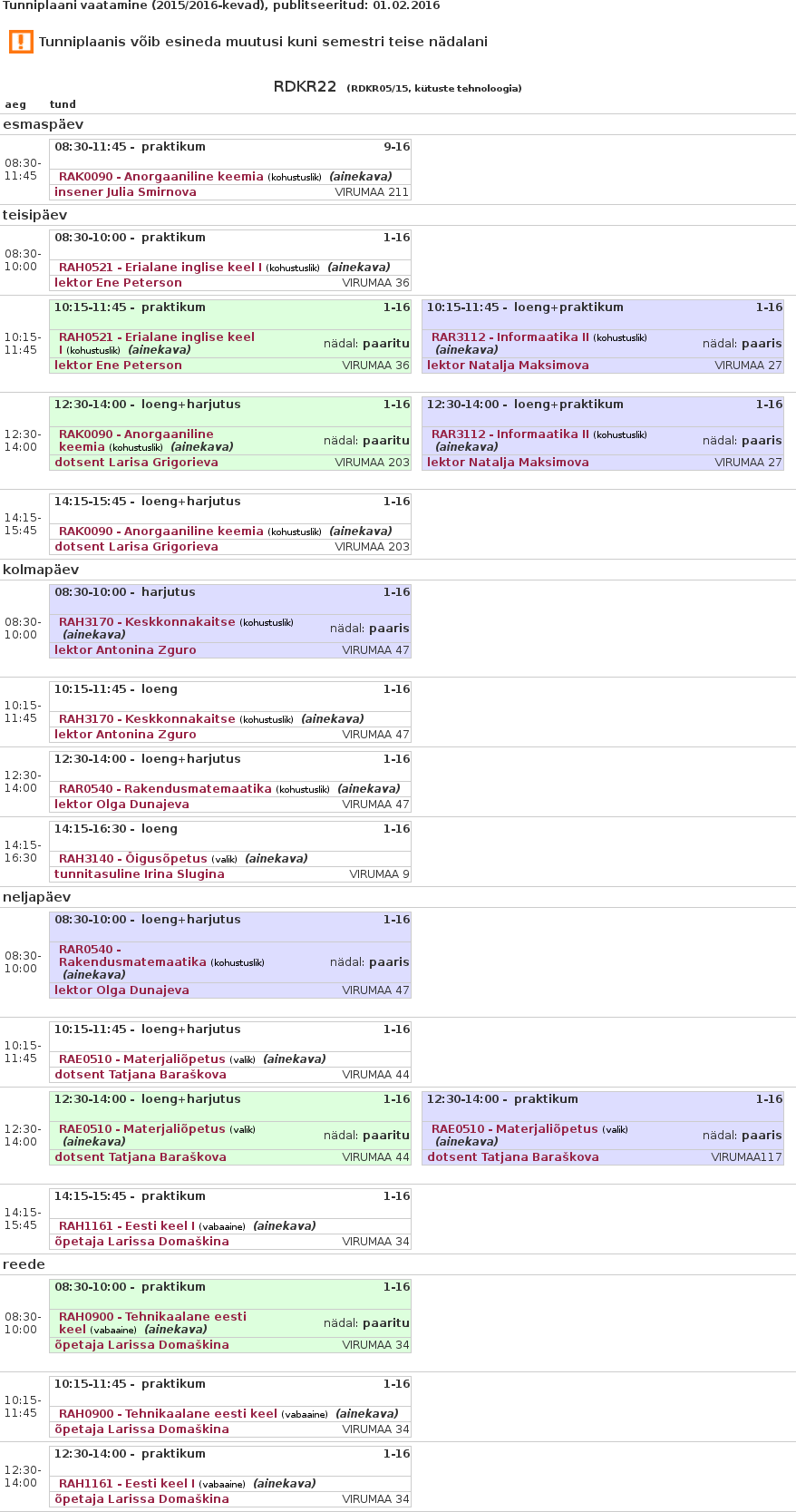Image resolution: width=796 pixels, height=1512 pixels.
Task: Open RAH3140 Õigusõpetus course link
Action: point(132,859)
